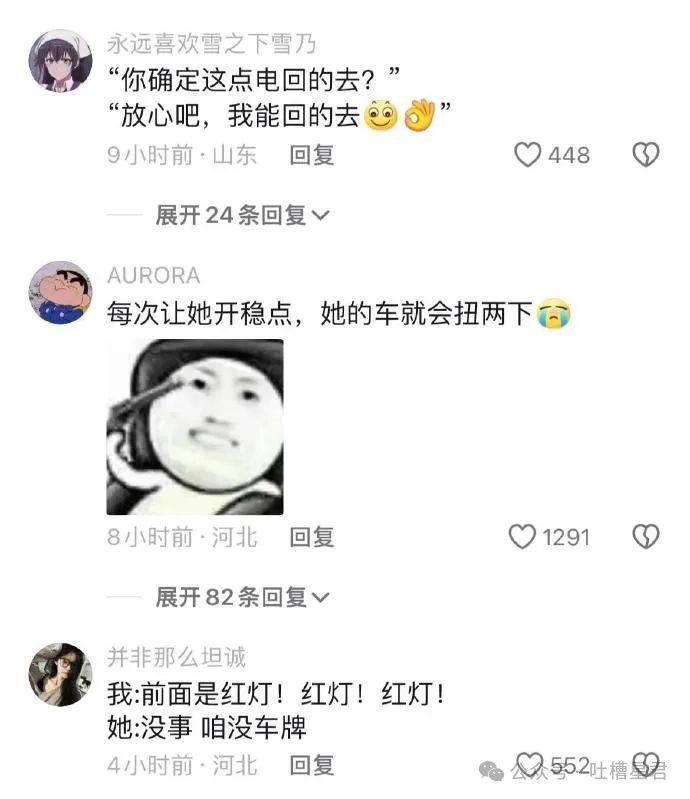Expand 24 replies under first comment
The image size is (690, 799).
click(x=242, y=215)
